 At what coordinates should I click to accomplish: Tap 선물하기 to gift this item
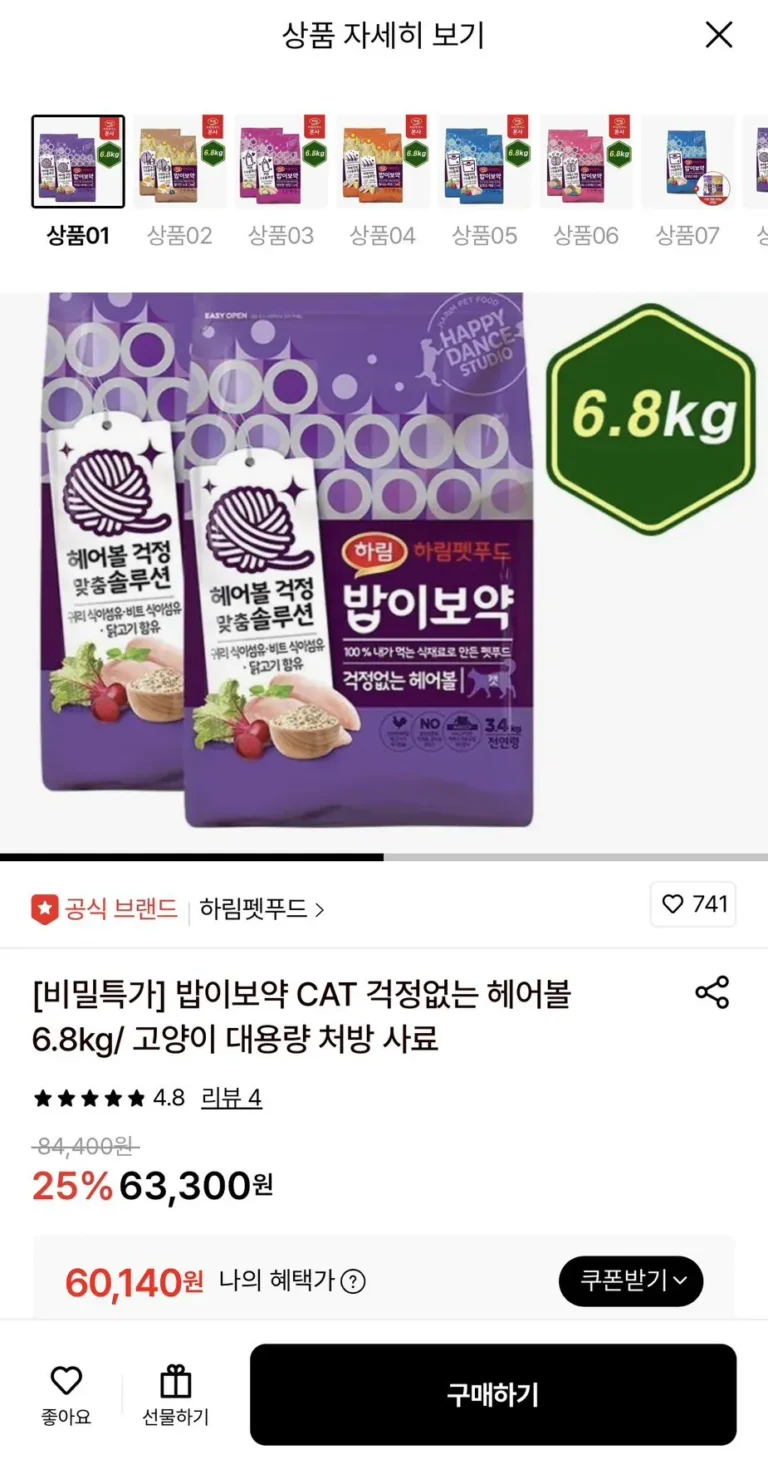pos(176,1396)
